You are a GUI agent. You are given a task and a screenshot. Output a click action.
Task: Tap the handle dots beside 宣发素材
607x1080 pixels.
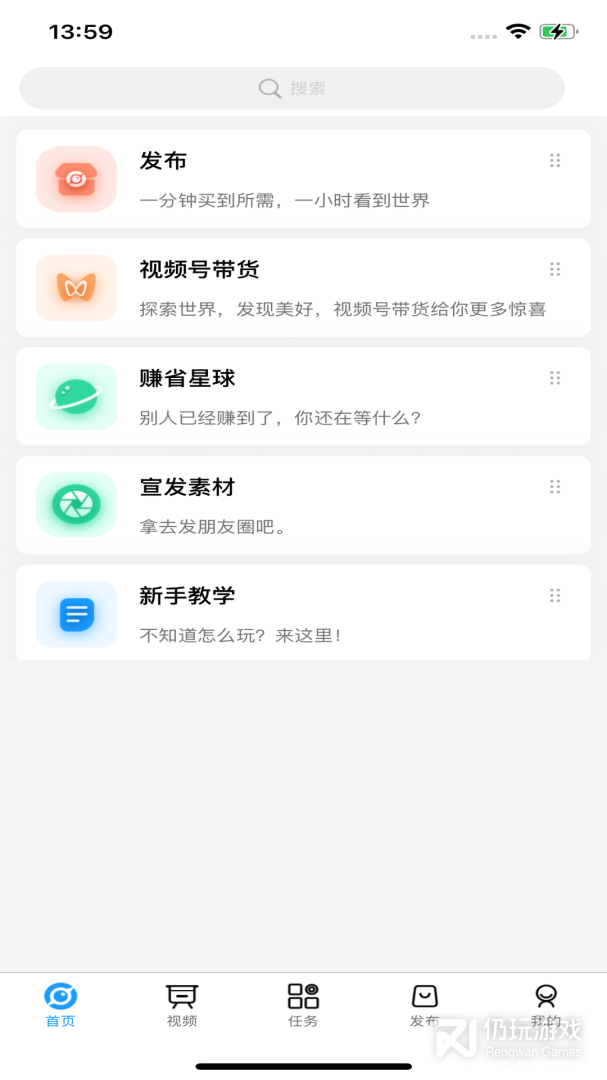pyautogui.click(x=555, y=487)
